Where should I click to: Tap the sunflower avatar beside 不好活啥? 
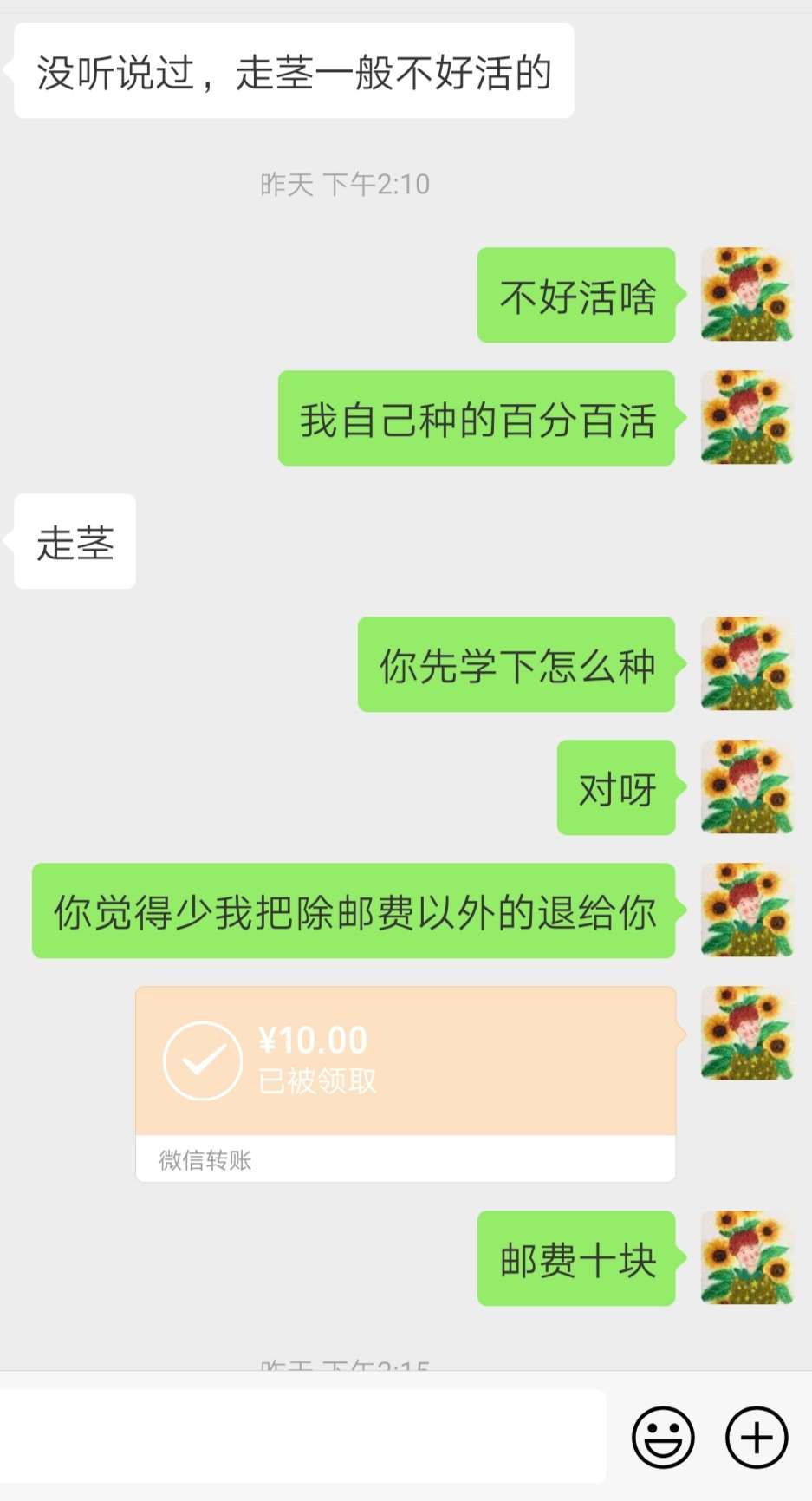click(x=747, y=294)
